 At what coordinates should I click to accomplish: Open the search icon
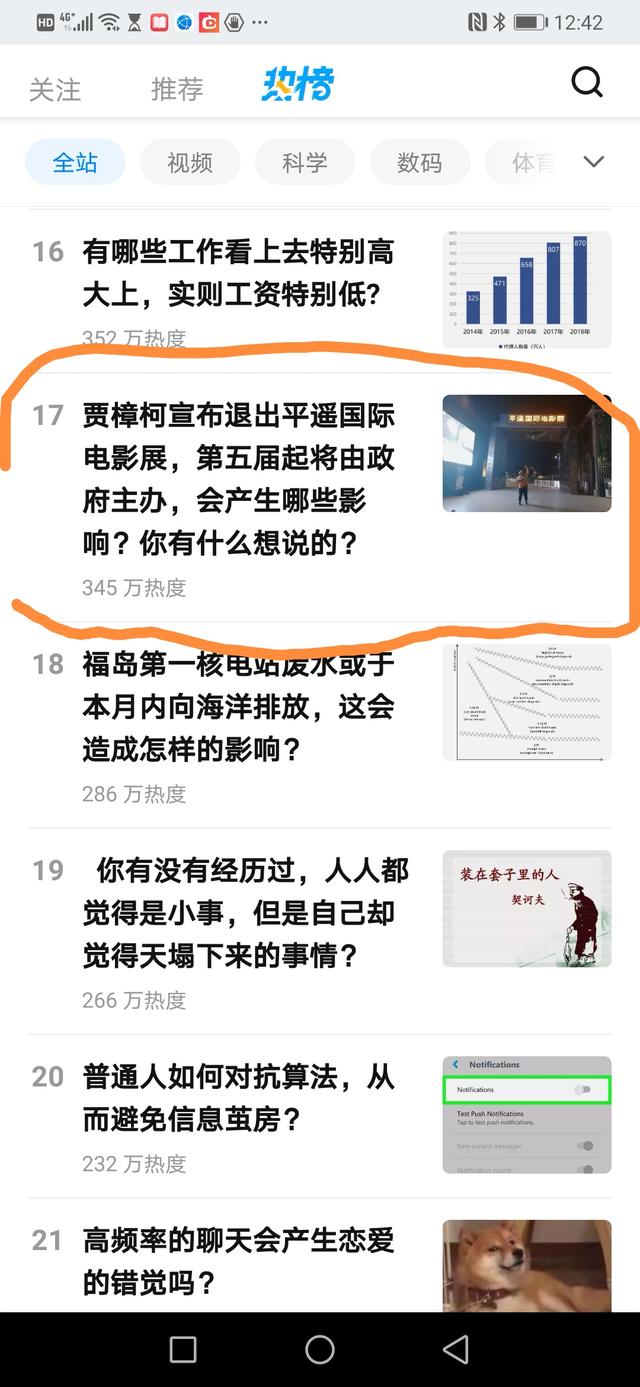point(587,83)
